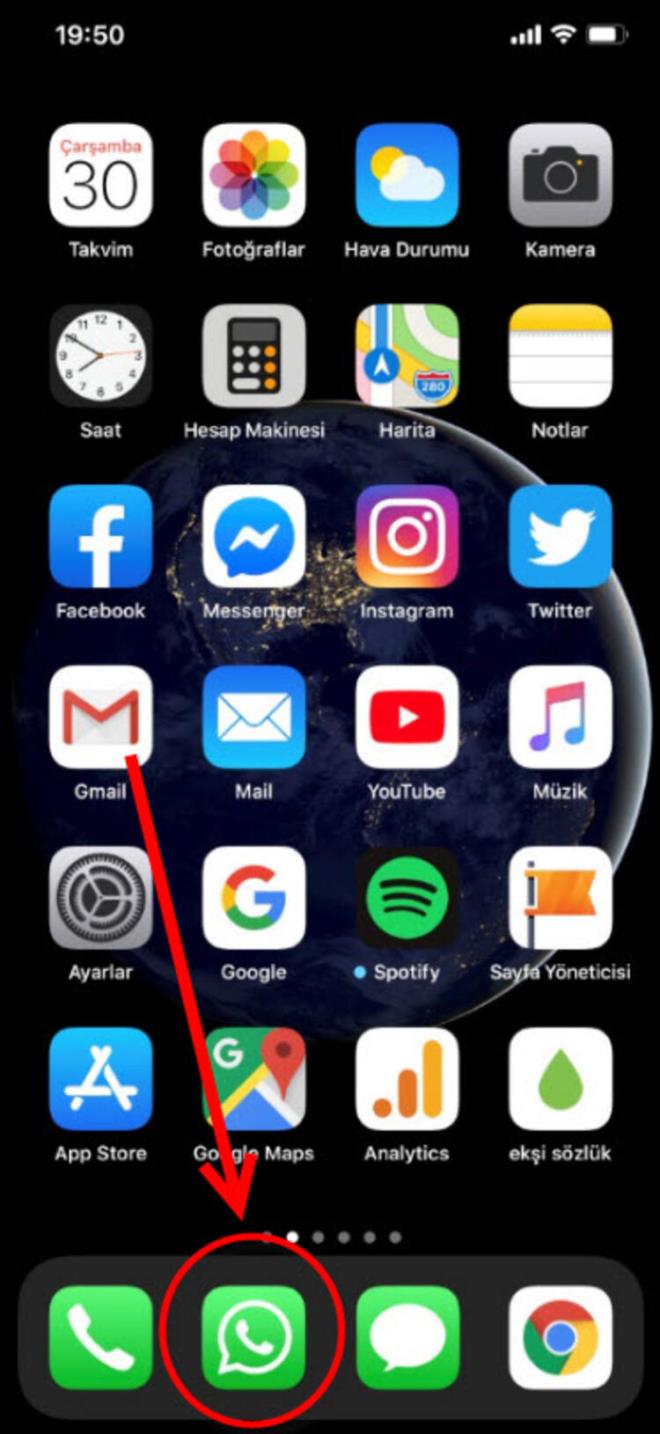This screenshot has height=1434, width=660.
Task: Open the Saat clock app
Action: pyautogui.click(x=101, y=356)
